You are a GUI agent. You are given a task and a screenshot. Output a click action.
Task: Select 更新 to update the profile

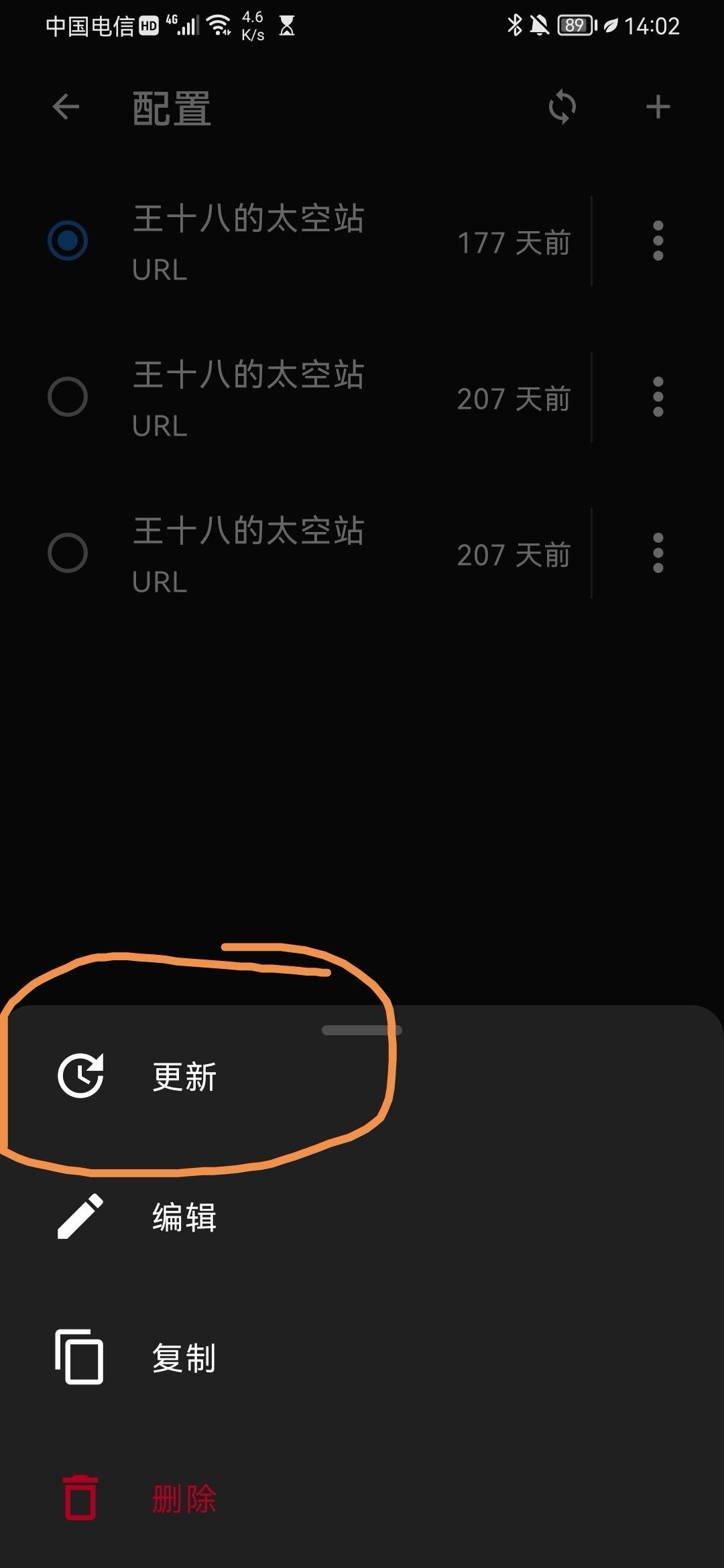(184, 1077)
